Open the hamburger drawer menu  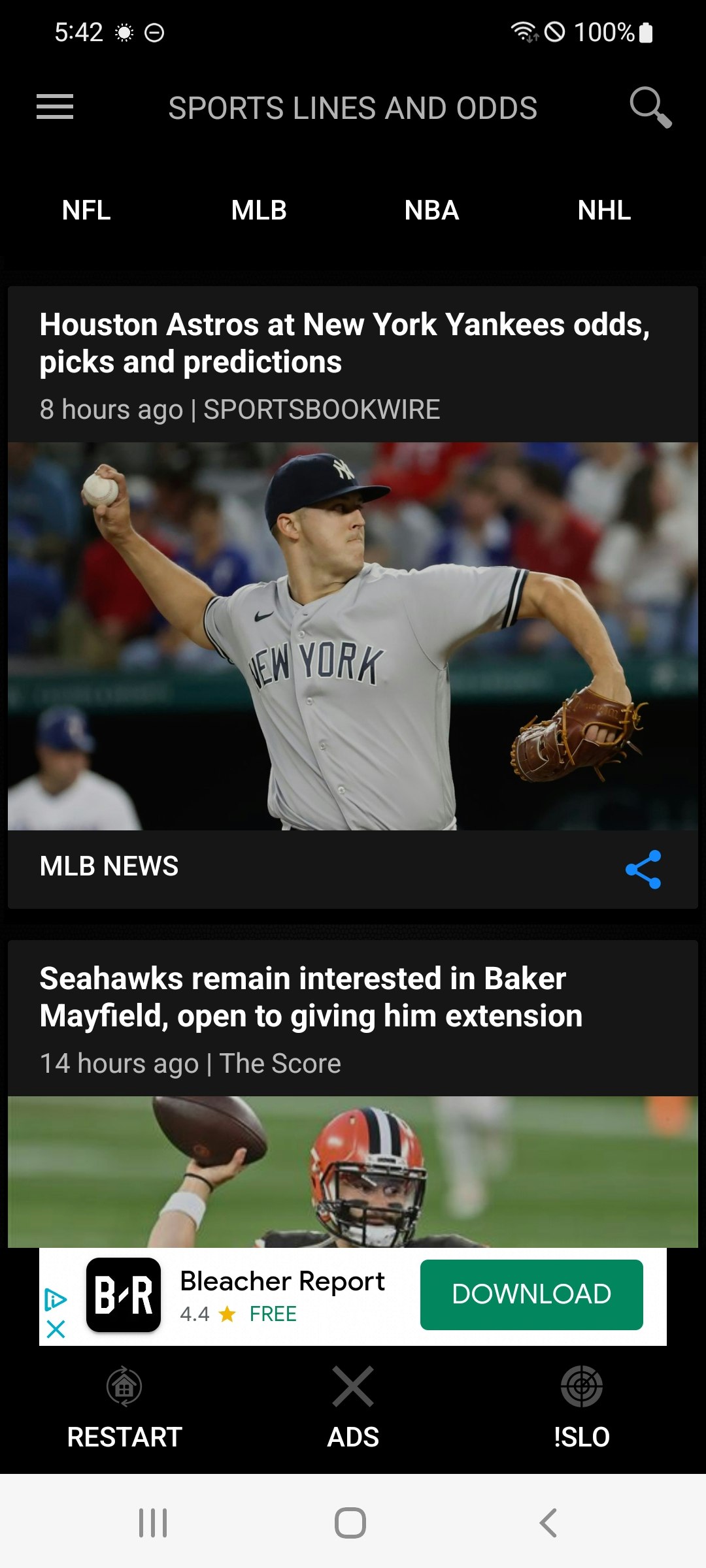pos(55,106)
